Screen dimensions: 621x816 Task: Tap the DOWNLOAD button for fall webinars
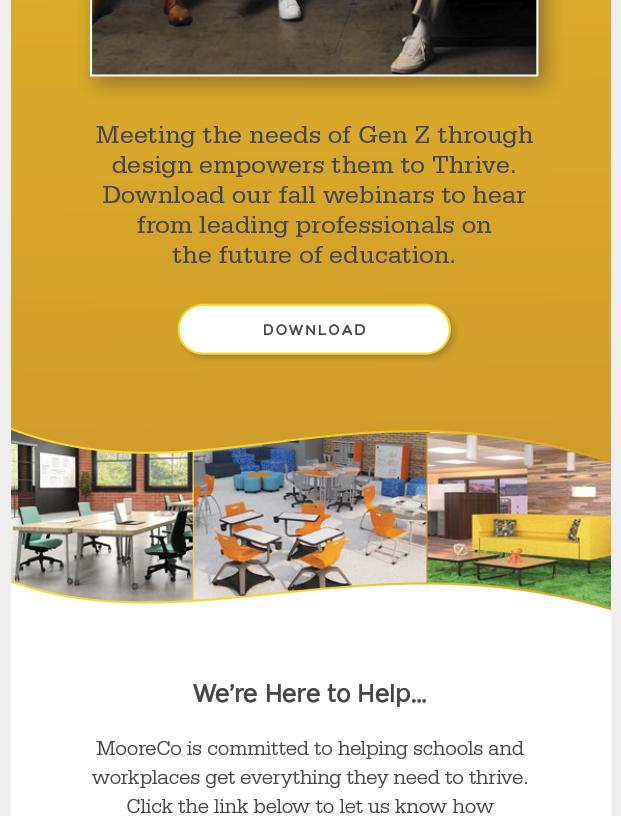tap(314, 330)
